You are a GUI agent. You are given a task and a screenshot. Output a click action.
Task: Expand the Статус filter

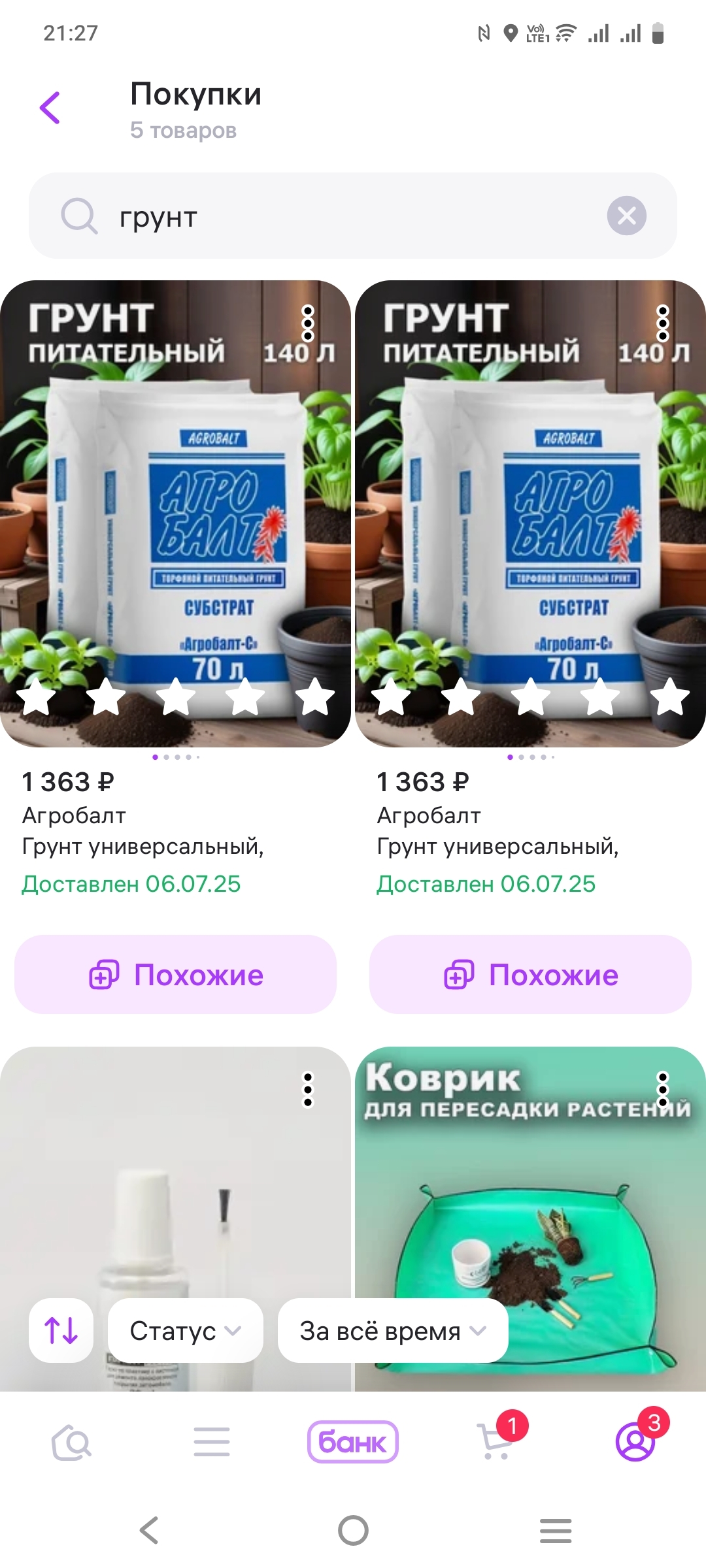(x=185, y=1331)
